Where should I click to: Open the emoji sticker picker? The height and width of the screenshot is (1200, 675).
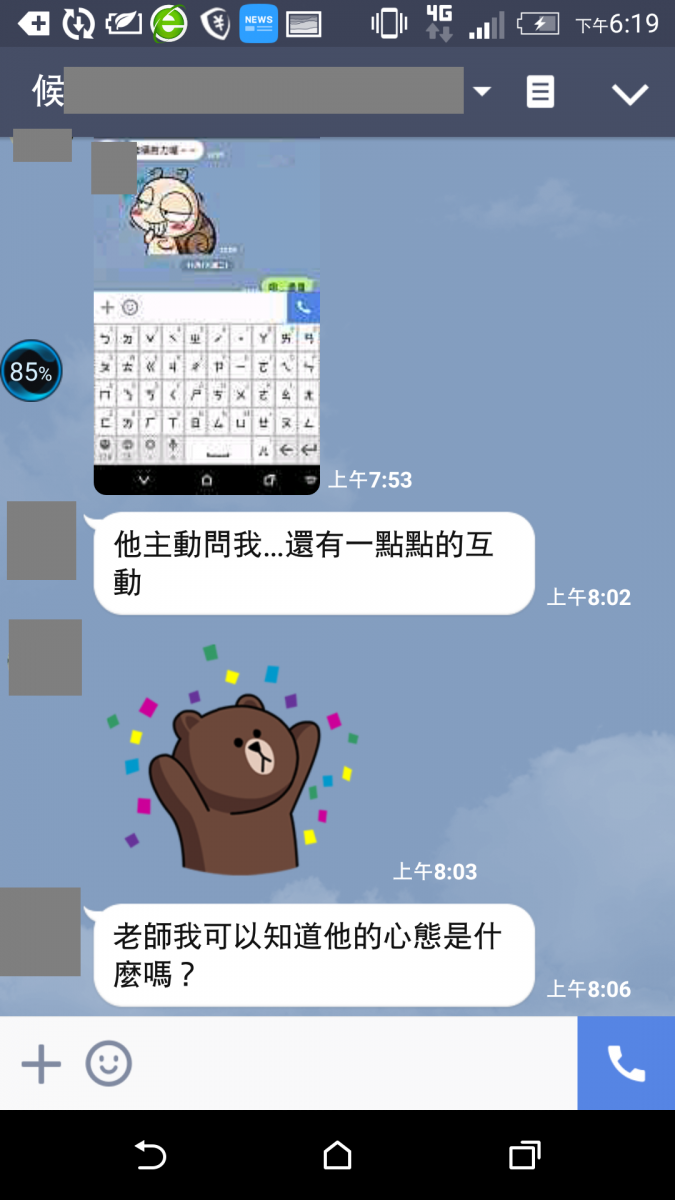[108, 1063]
